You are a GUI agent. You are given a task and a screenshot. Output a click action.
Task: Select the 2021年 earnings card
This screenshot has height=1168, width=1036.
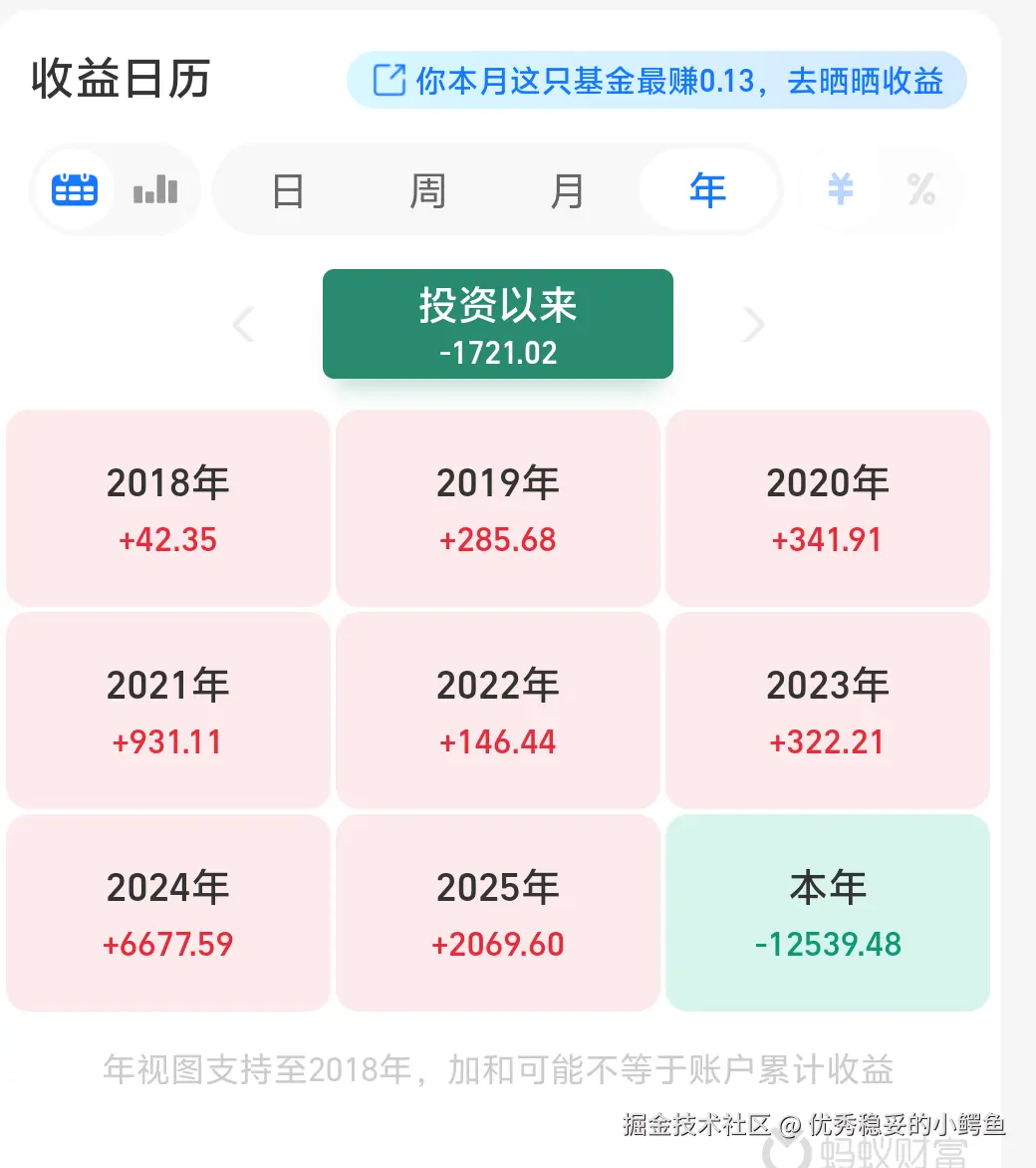167,710
